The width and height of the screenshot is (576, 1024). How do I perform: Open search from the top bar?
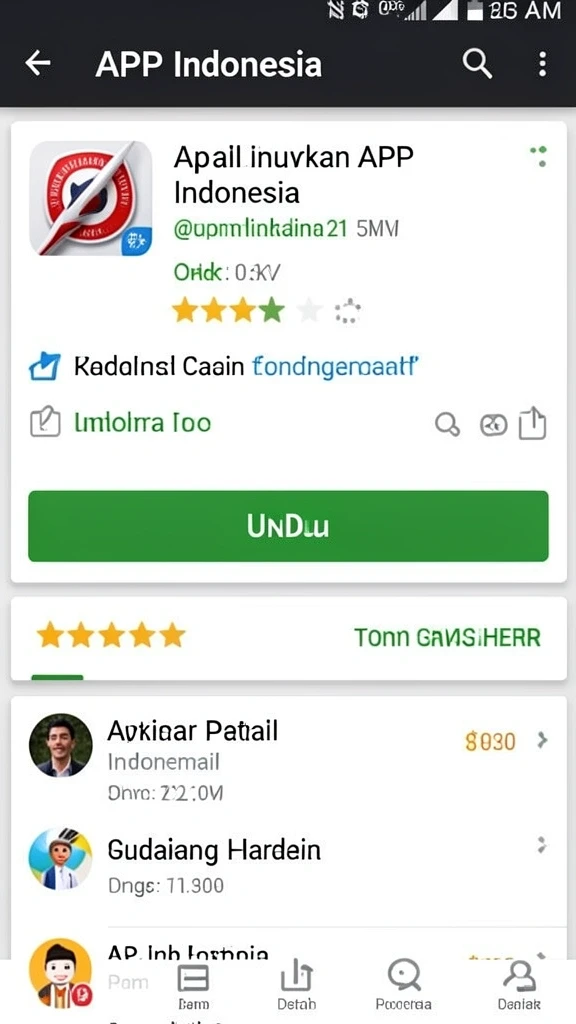[x=477, y=64]
